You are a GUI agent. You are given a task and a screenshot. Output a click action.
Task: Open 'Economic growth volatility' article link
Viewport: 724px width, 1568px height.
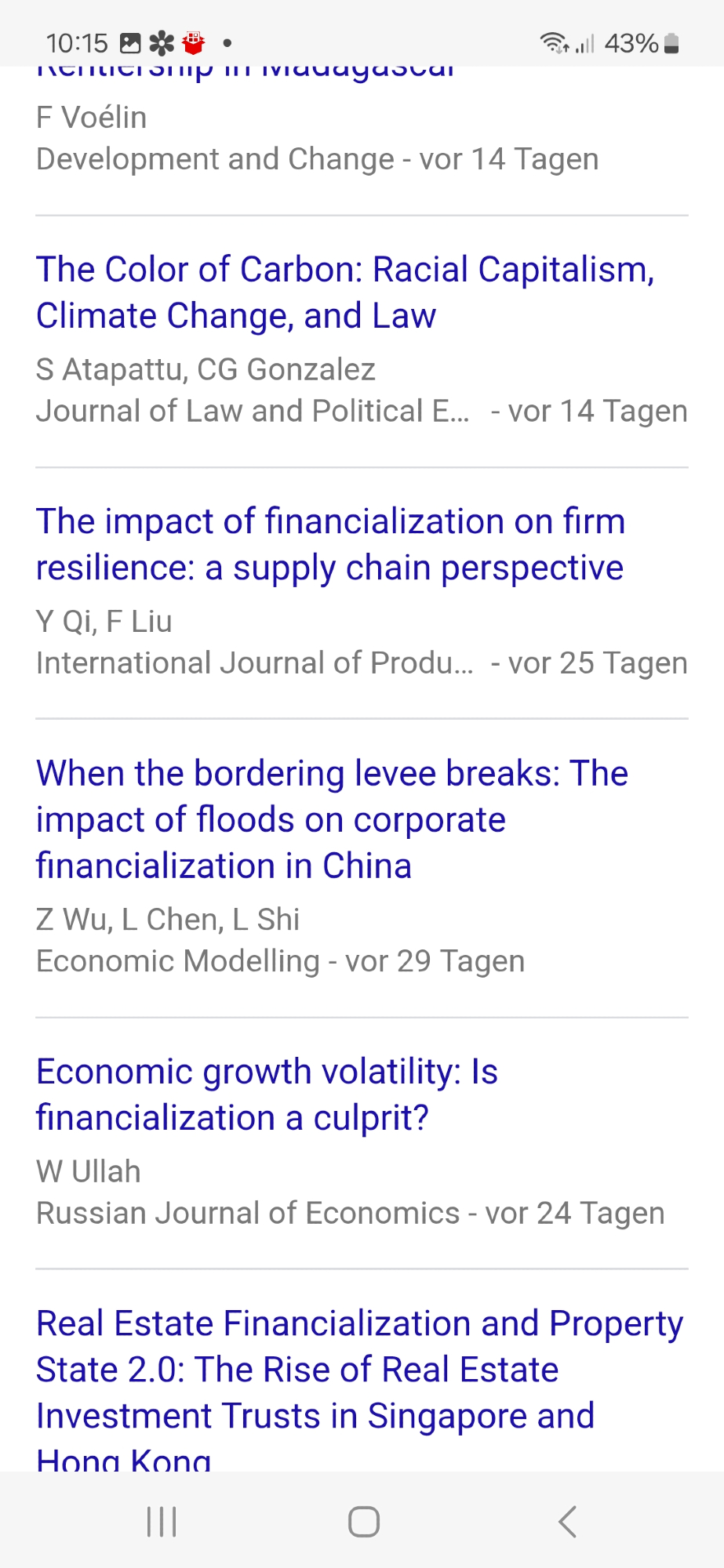coord(267,1094)
